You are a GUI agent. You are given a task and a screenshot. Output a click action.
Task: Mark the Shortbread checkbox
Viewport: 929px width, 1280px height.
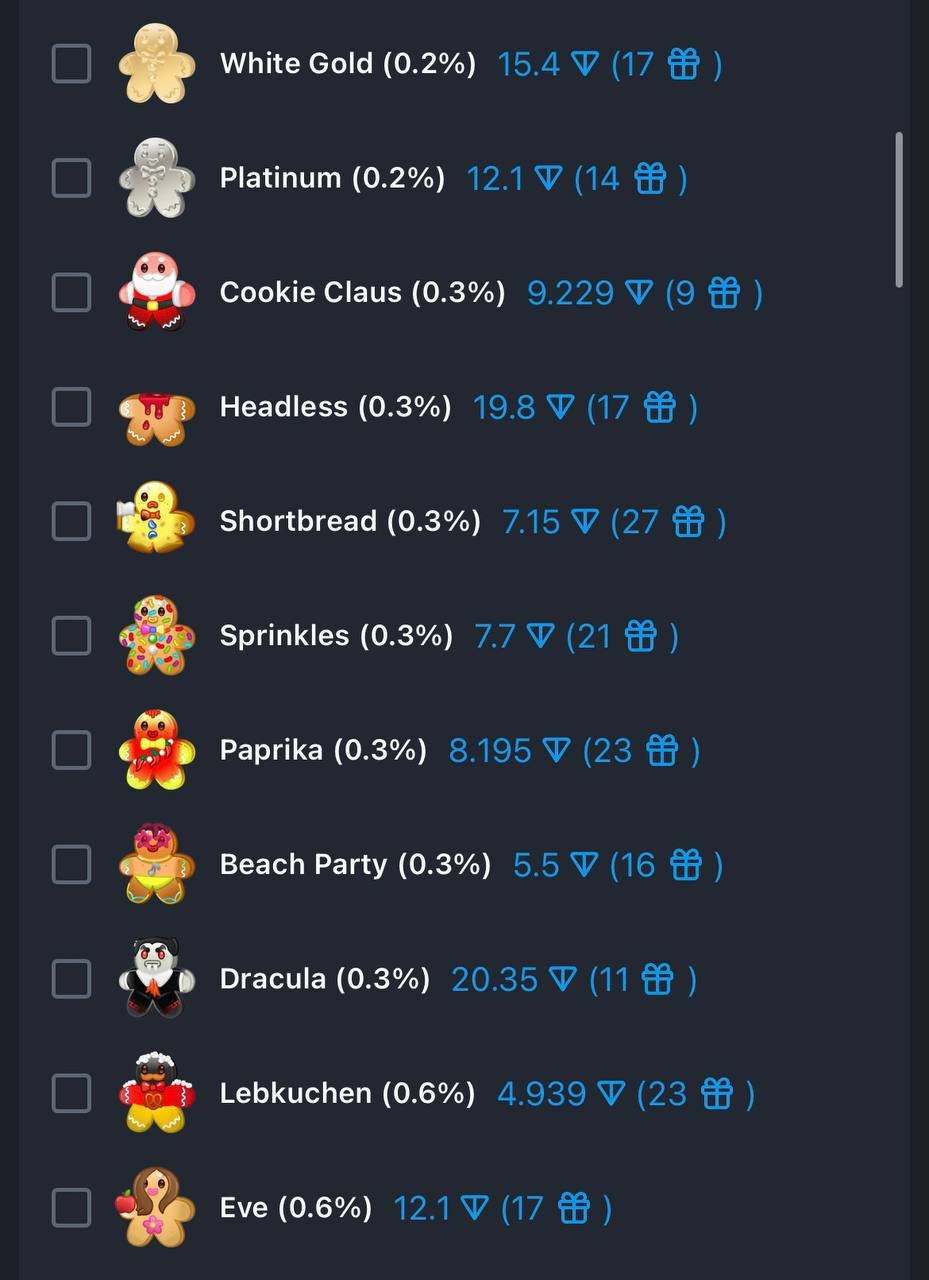[71, 521]
